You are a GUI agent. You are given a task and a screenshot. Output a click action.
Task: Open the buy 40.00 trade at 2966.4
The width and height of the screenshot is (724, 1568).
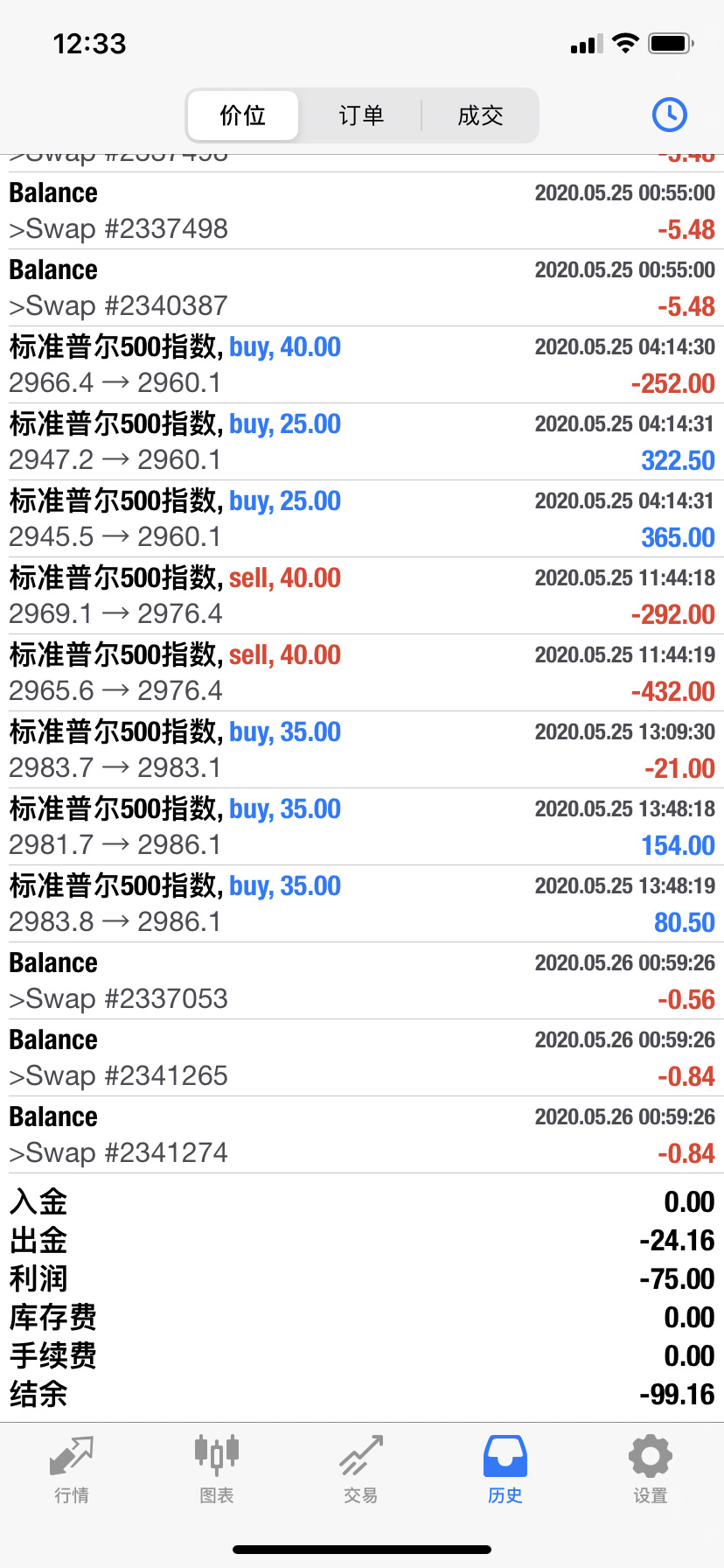[362, 365]
